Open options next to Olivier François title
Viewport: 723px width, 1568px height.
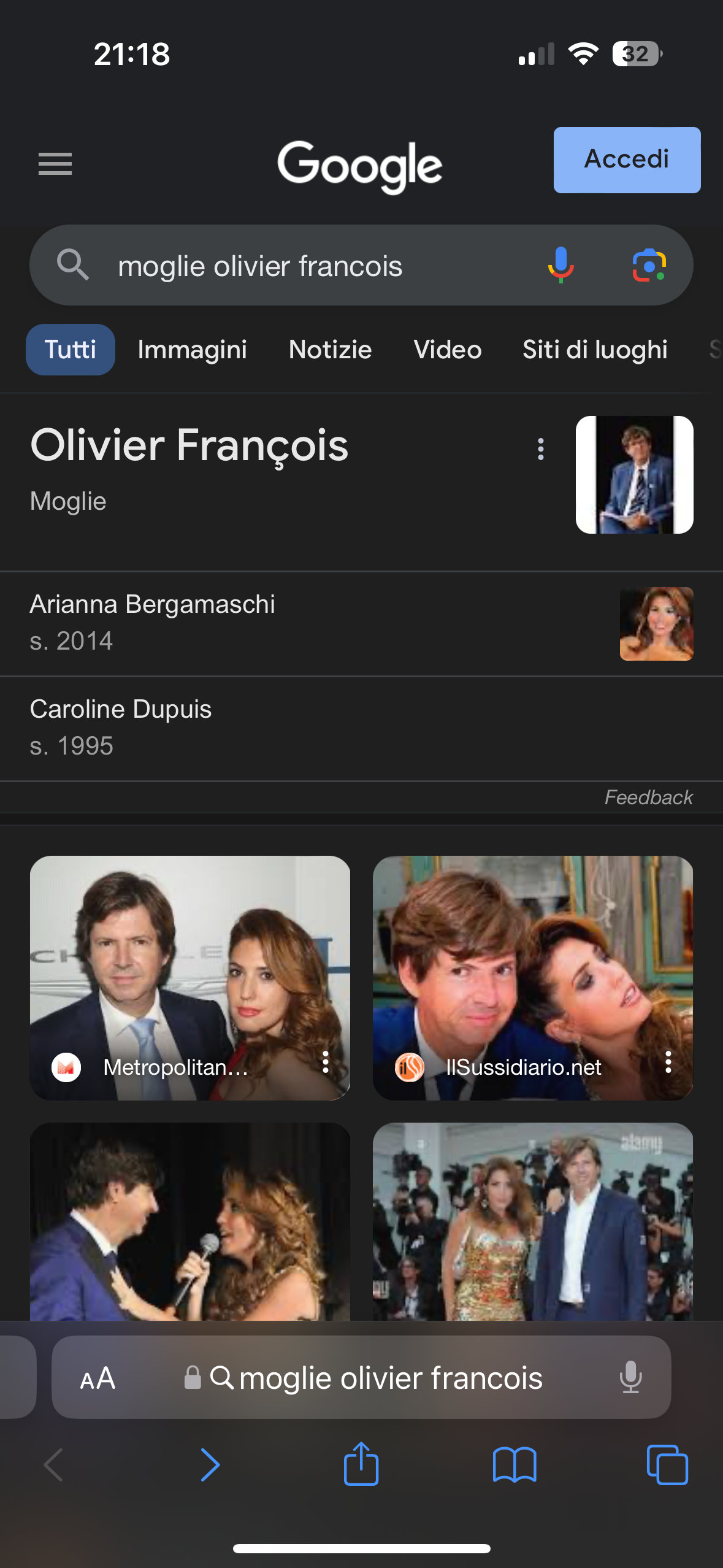click(540, 449)
